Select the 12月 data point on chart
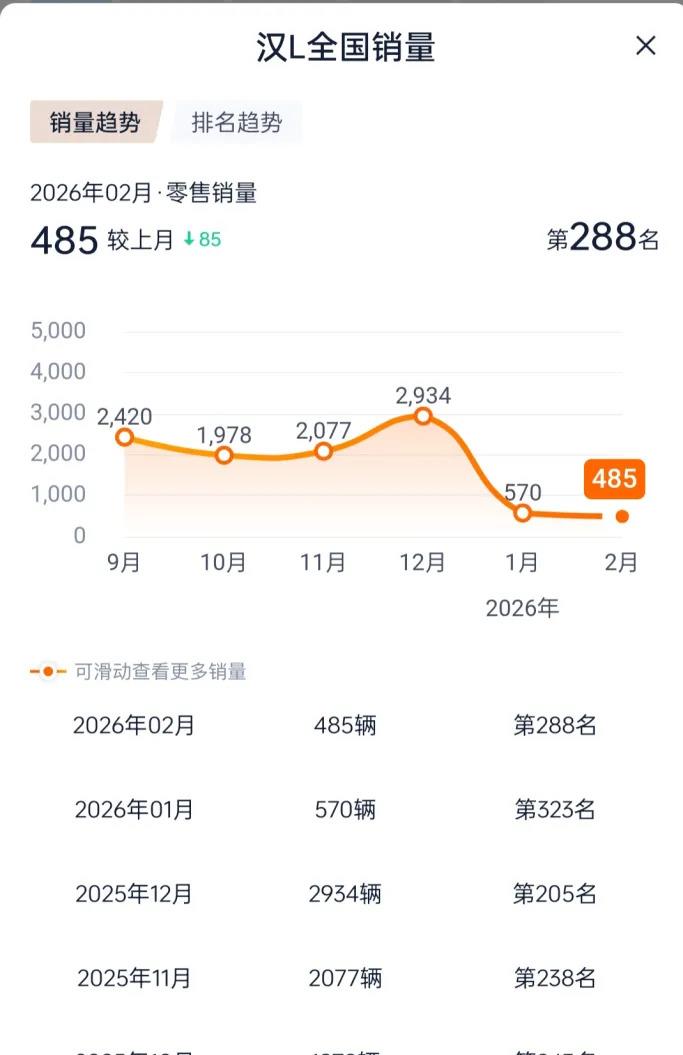Viewport: 683px width, 1055px height. click(x=423, y=416)
